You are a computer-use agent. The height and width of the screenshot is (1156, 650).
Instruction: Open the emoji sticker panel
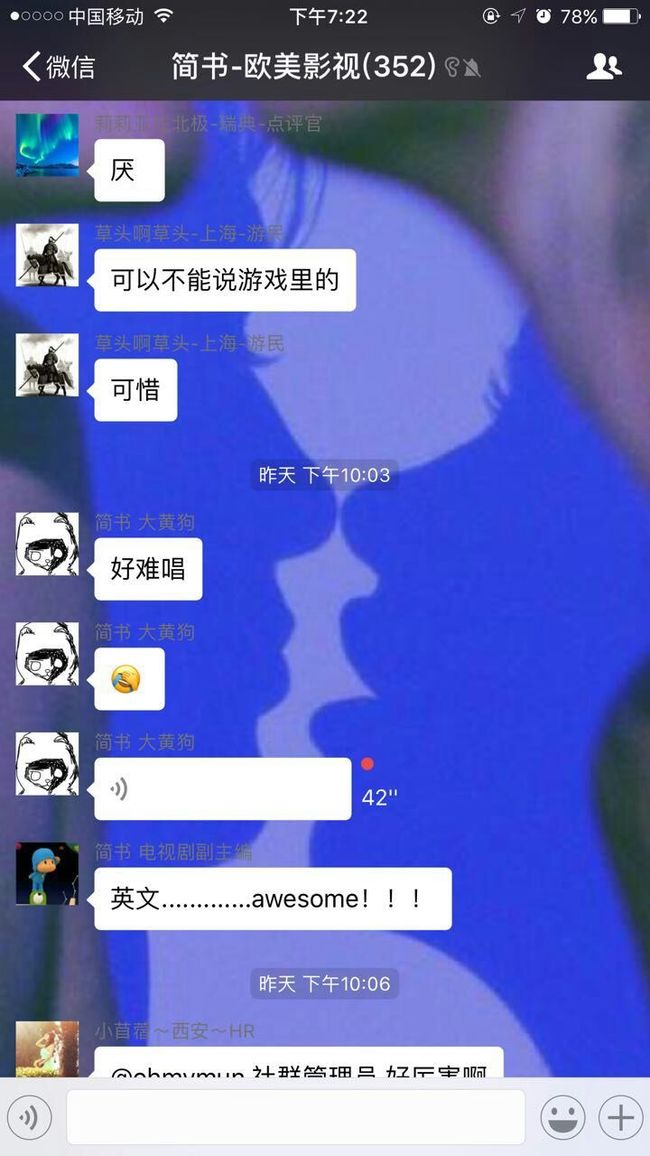point(563,1118)
